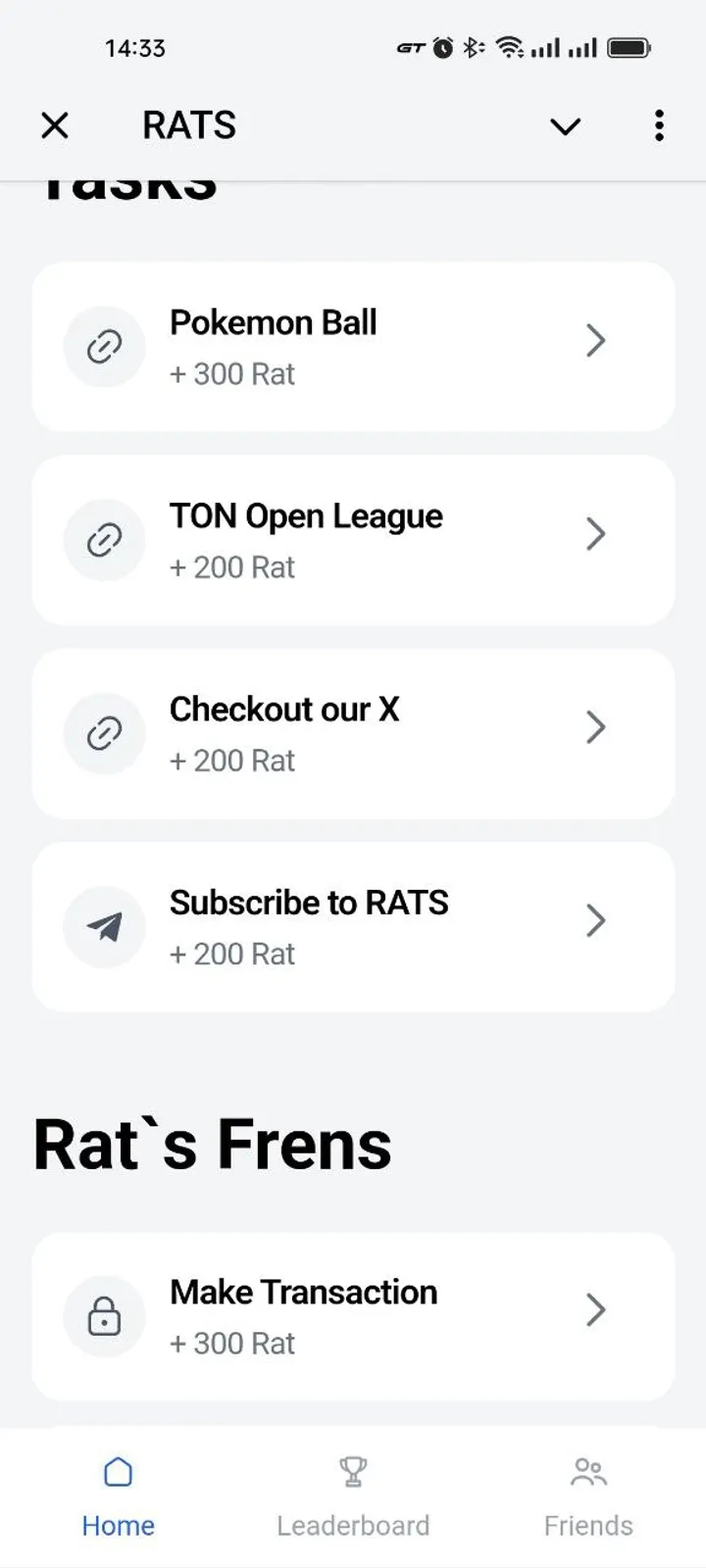706x1568 pixels.
Task: Click the link icon beside Pokemon Ball task
Action: [105, 346]
